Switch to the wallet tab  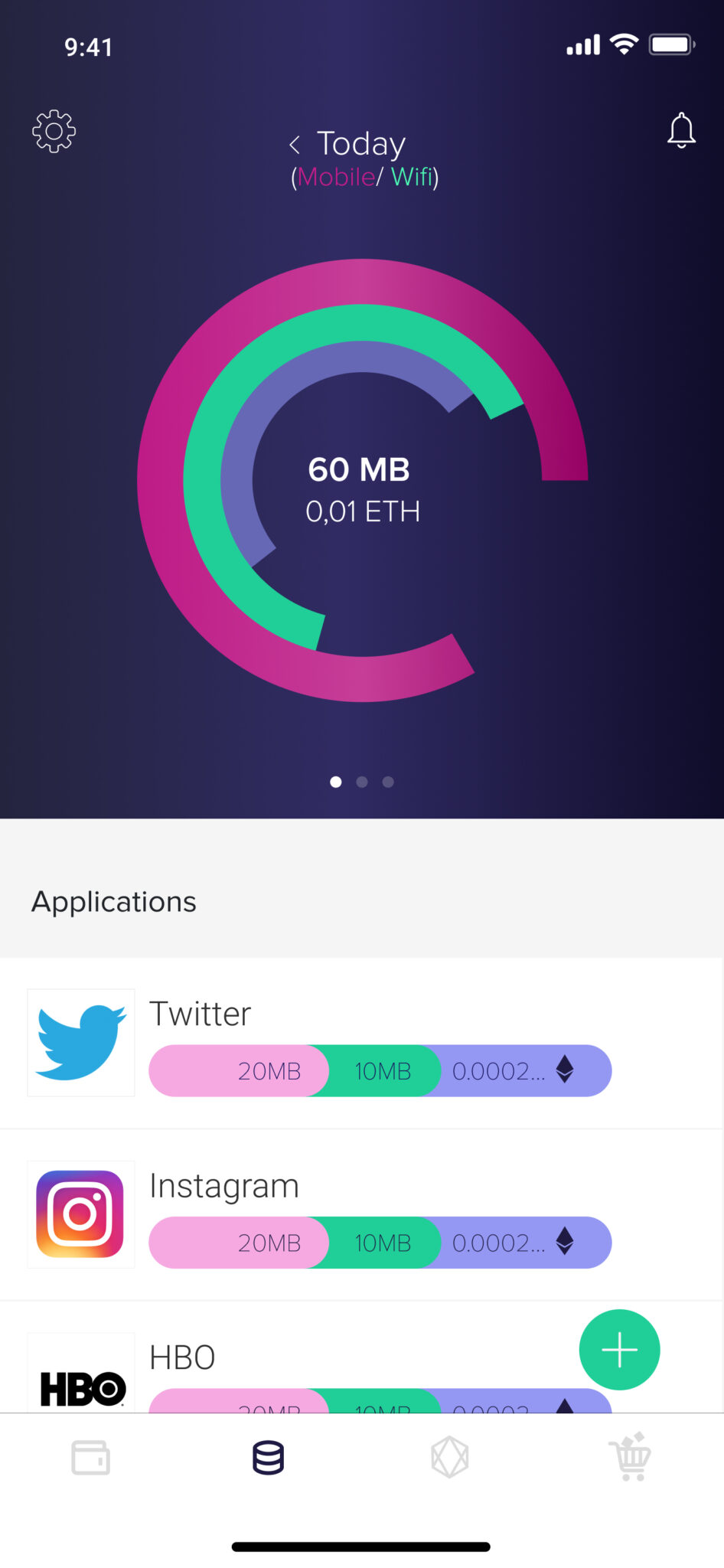click(x=90, y=1457)
